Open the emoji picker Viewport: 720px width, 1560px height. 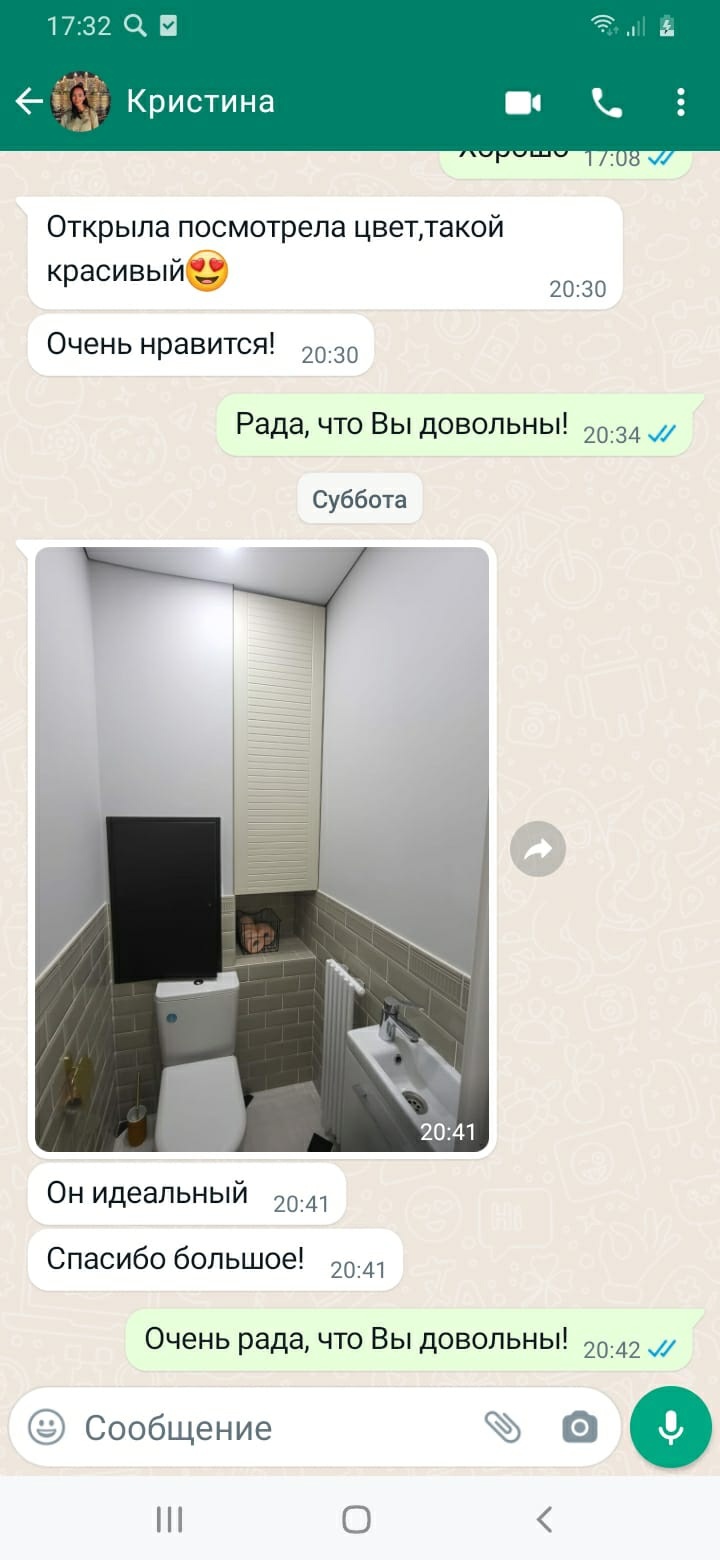pos(46,1427)
